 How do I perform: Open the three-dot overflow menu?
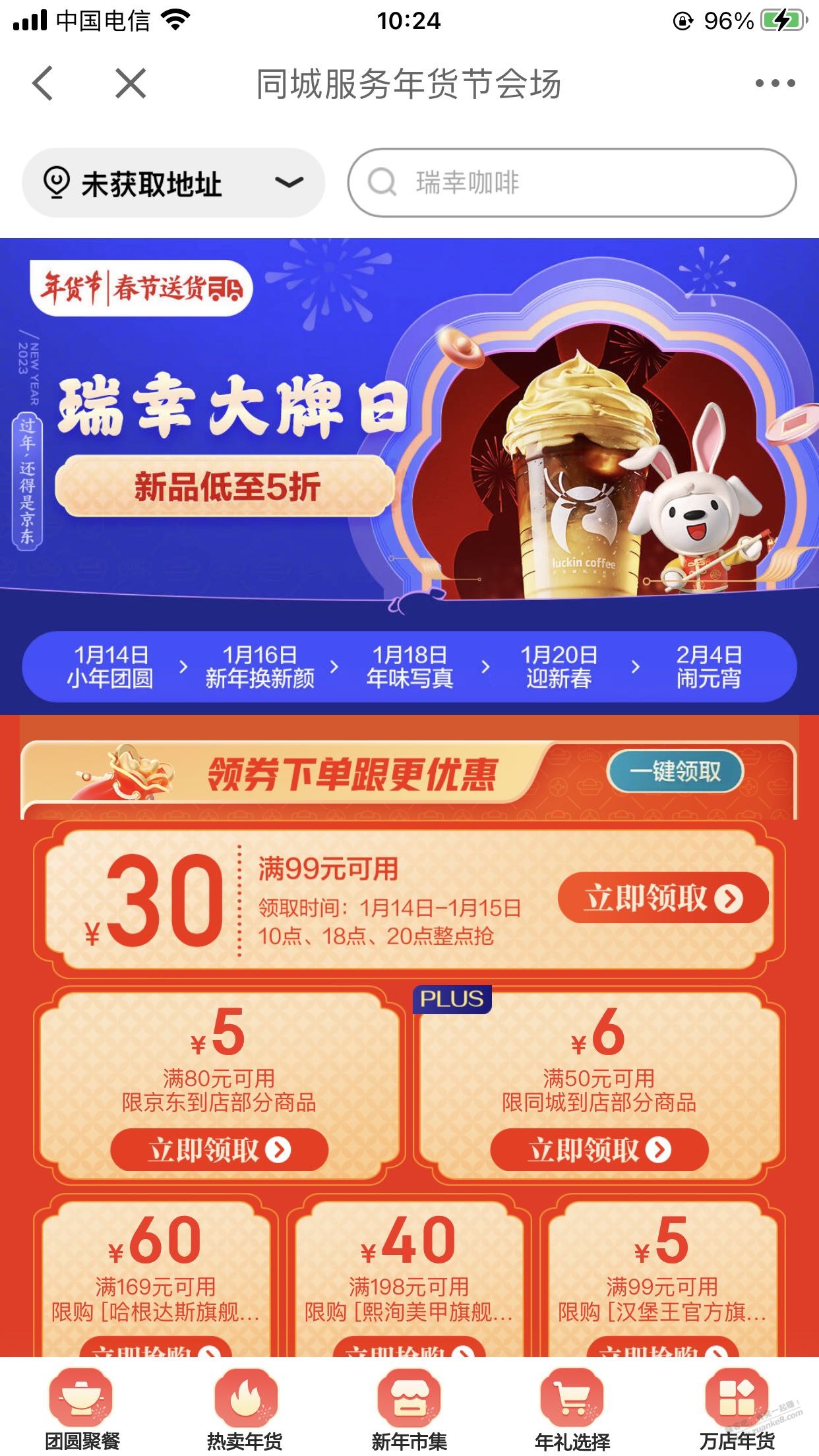pos(775,84)
